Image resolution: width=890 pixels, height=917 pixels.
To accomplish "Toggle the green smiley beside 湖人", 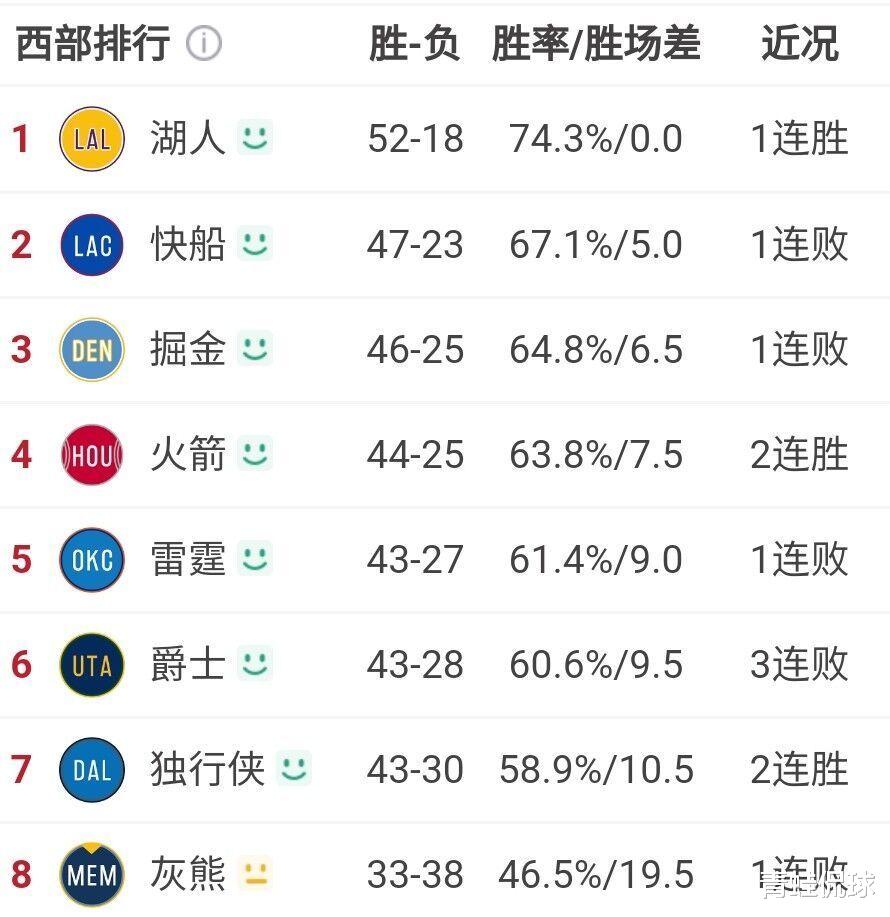I will click(x=253, y=138).
